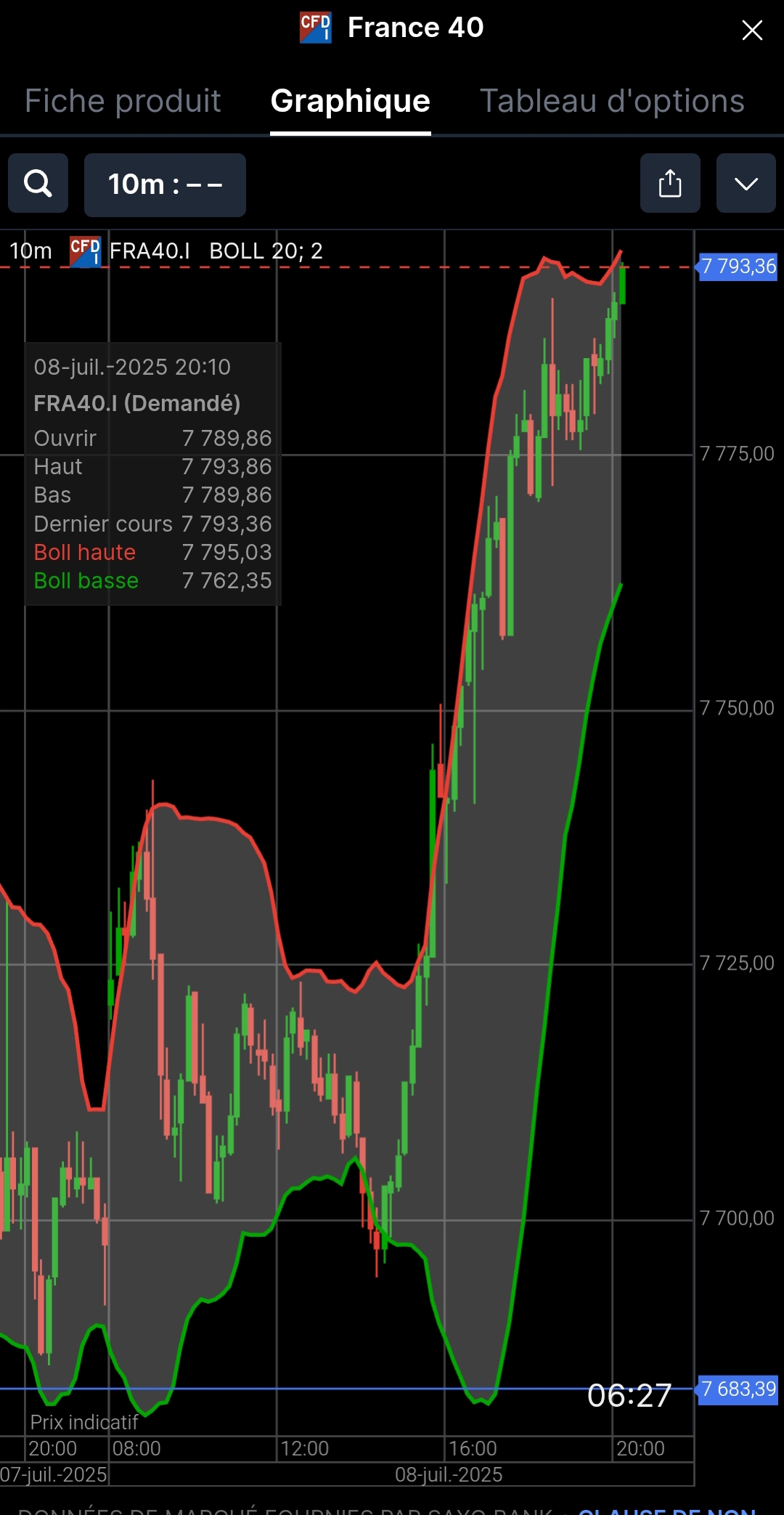Screen dimensions: 784x1515
Task: Select the Graphique tab
Action: pos(350,101)
